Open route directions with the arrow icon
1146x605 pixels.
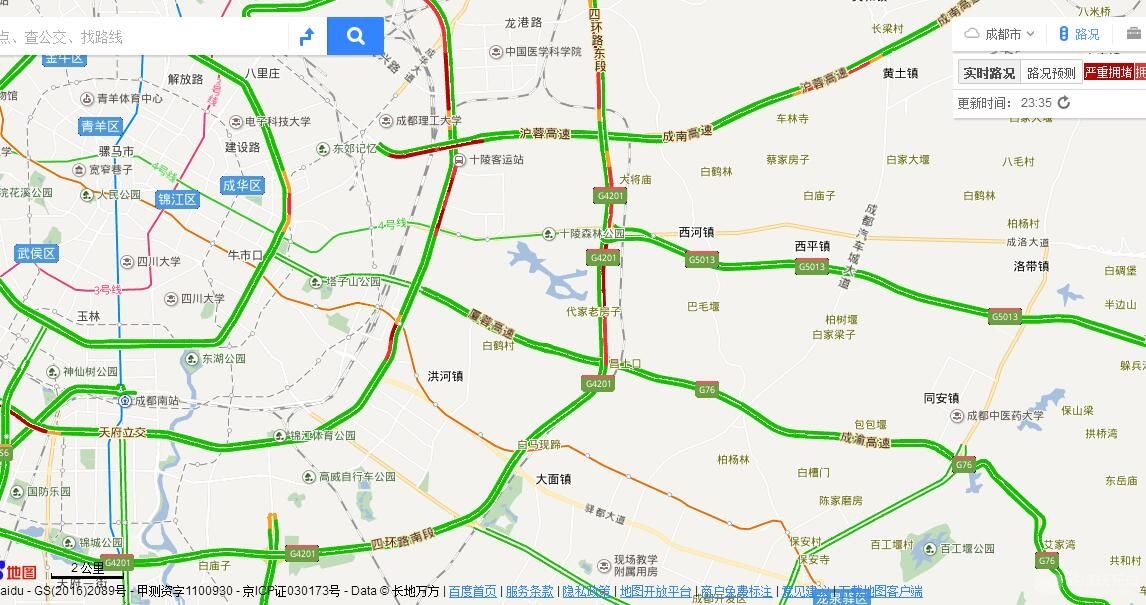[x=307, y=37]
